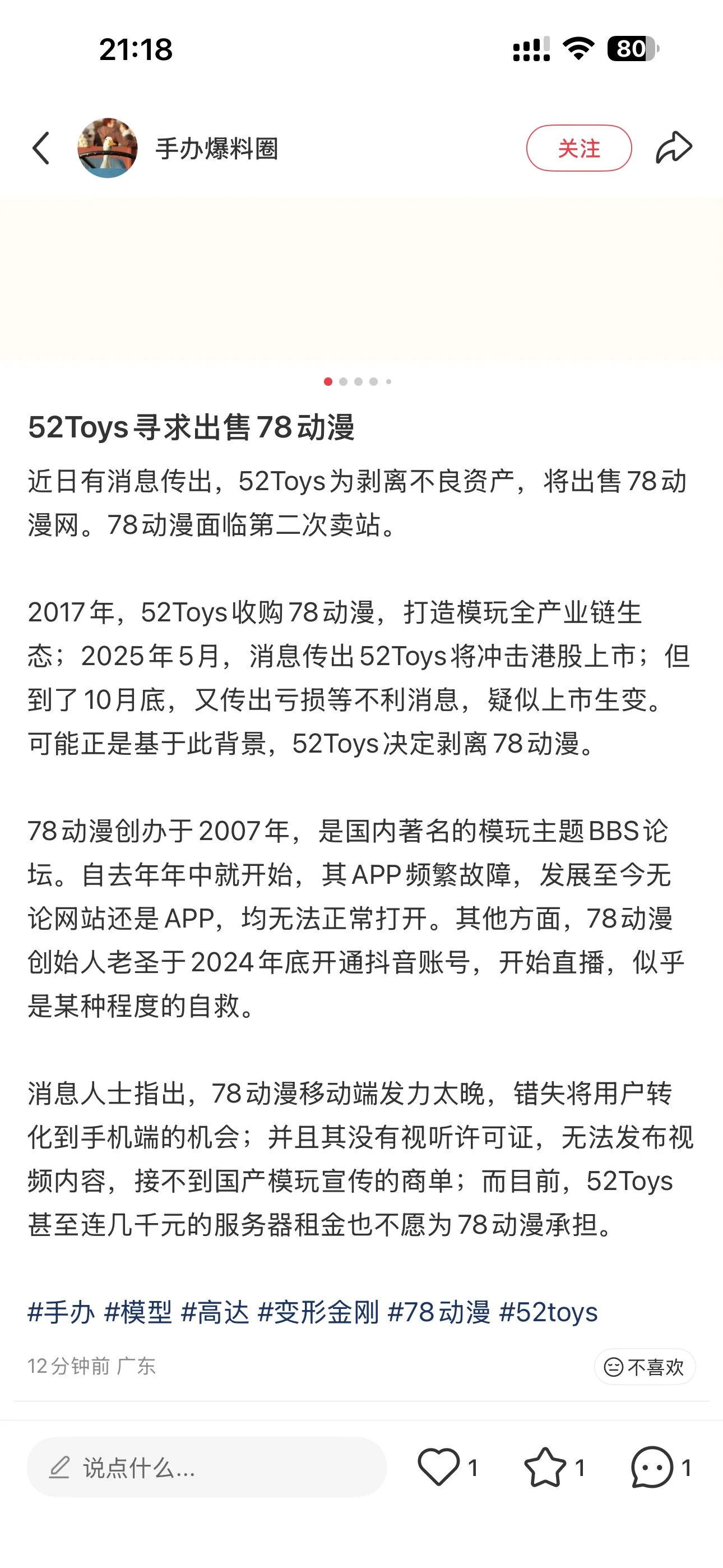Viewport: 723px width, 1568px height.
Task: Like this post with the heart
Action: coord(439,1467)
